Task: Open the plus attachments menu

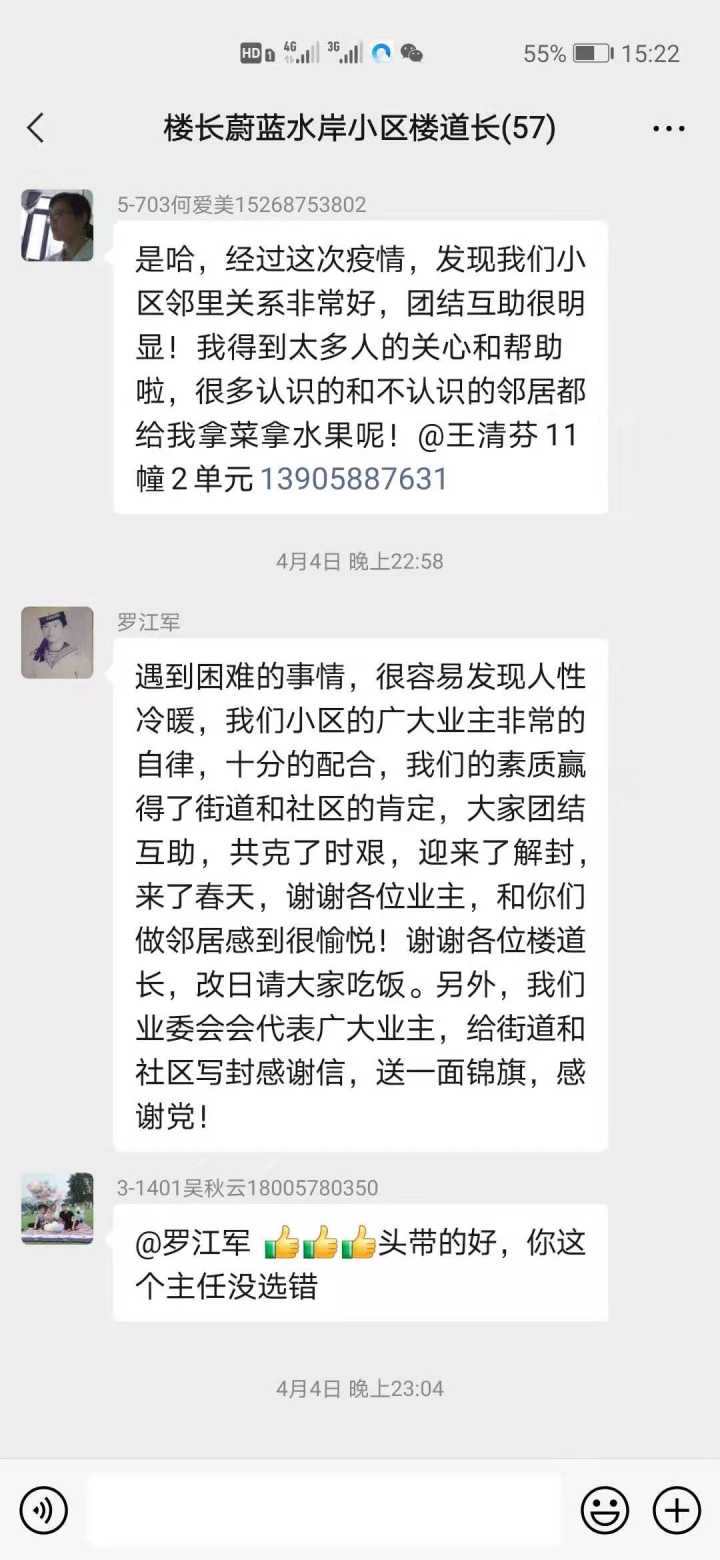Action: click(677, 1510)
